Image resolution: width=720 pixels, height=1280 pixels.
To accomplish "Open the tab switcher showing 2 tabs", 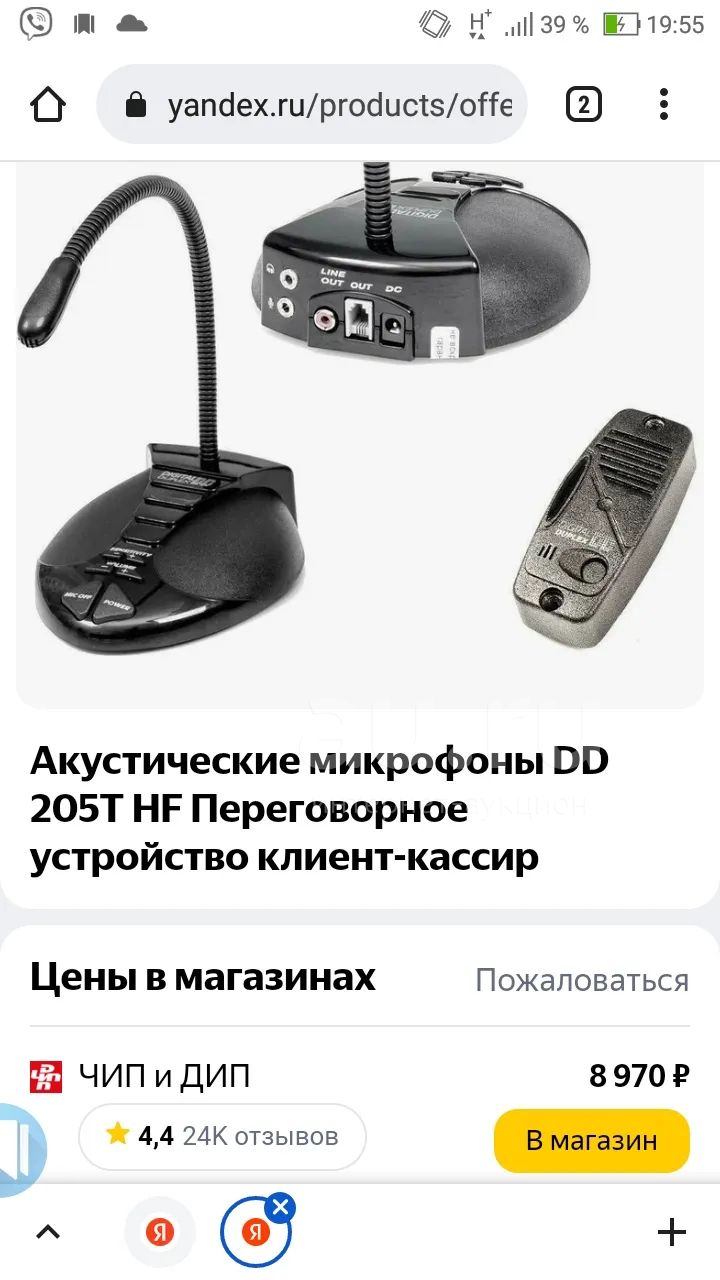I will point(584,104).
